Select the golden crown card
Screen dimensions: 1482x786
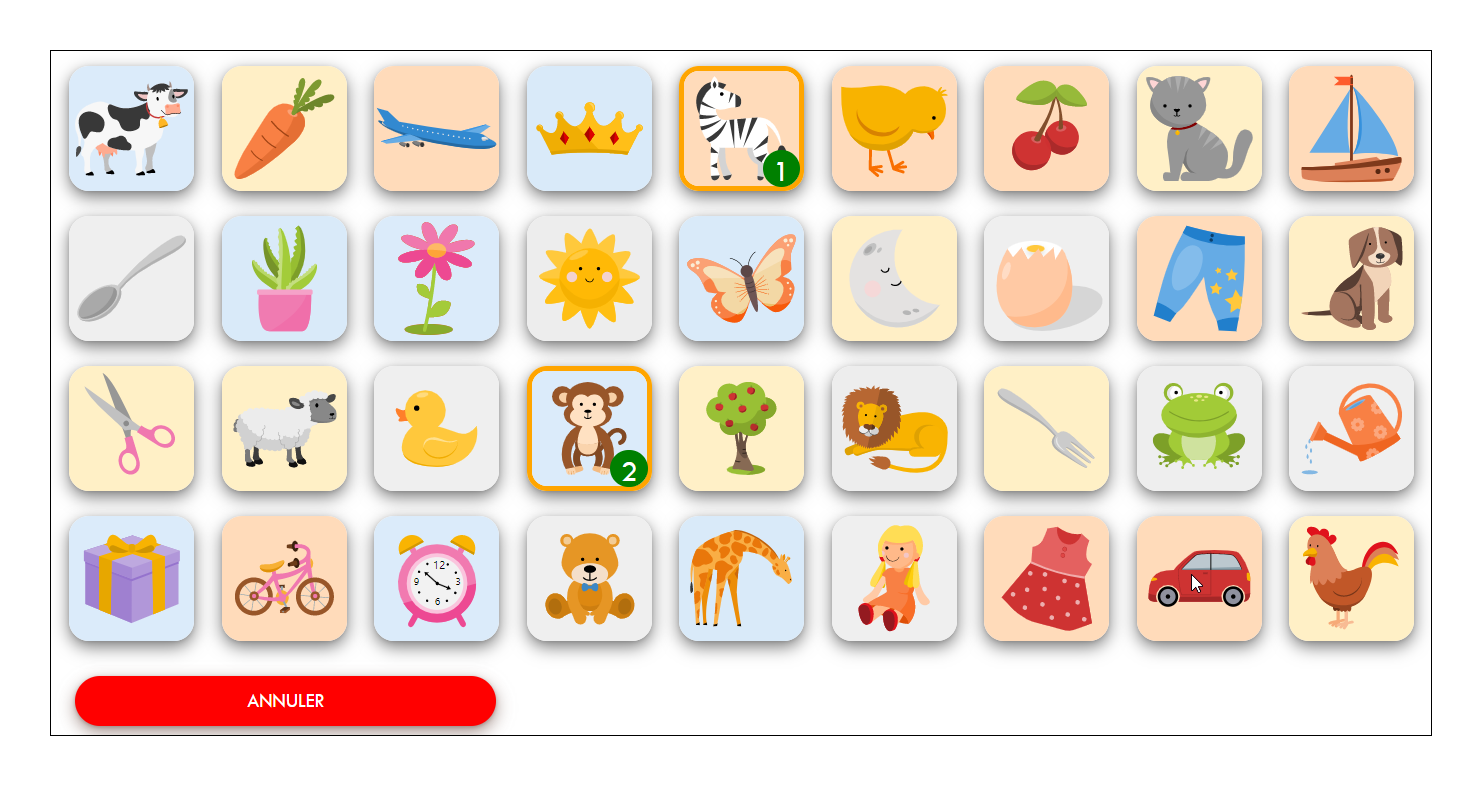tap(589, 129)
